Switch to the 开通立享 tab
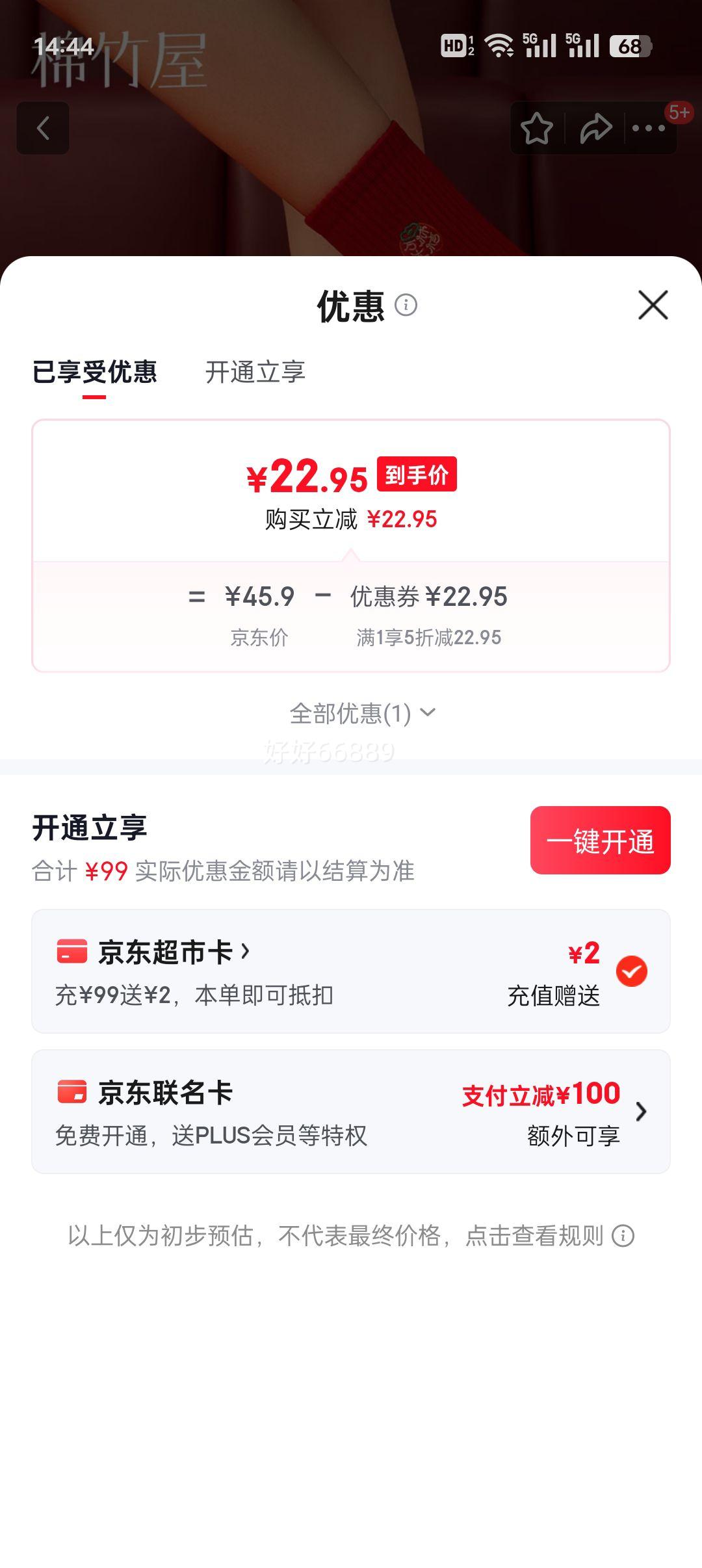702x1568 pixels. tap(256, 371)
